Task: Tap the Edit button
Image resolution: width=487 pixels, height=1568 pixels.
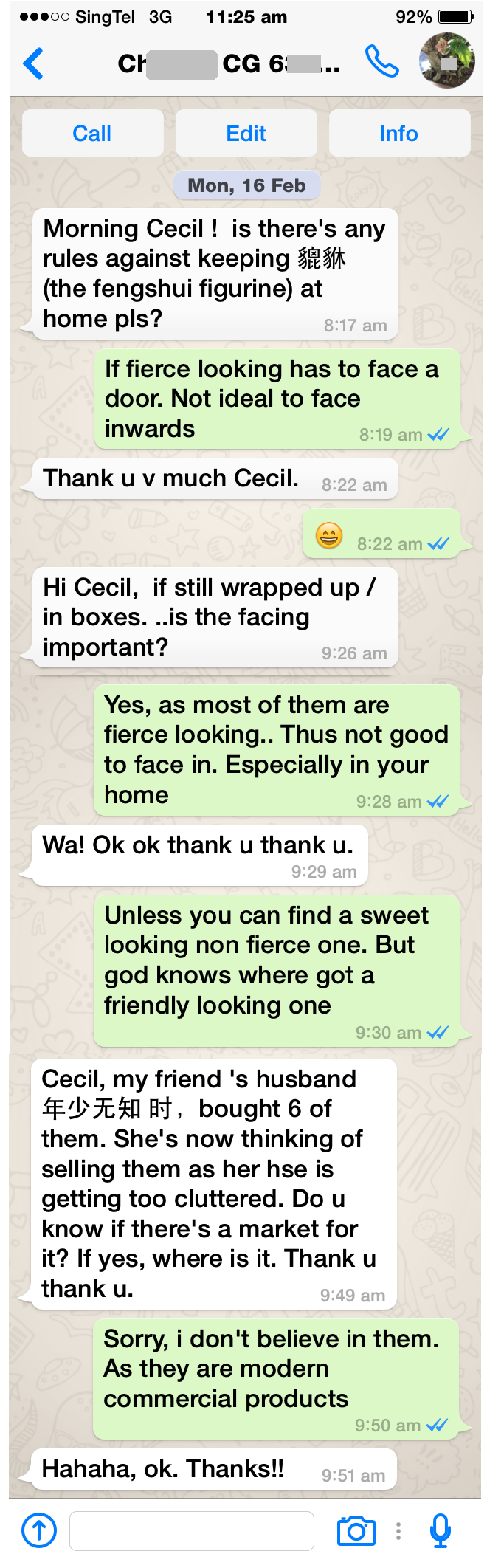Action: point(246,134)
